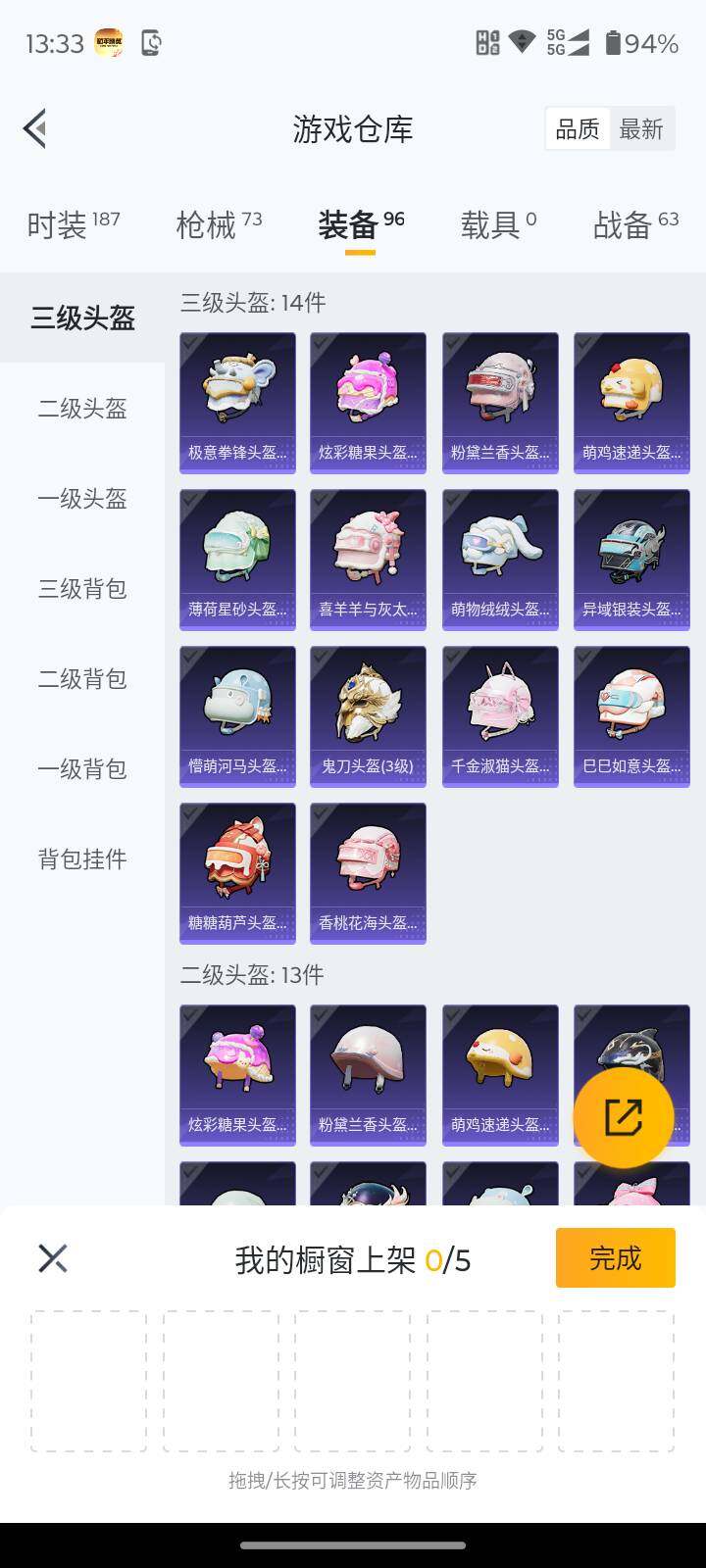This screenshot has height=1568, width=706.
Task: Open the 三级背包 category
Action: tap(82, 588)
